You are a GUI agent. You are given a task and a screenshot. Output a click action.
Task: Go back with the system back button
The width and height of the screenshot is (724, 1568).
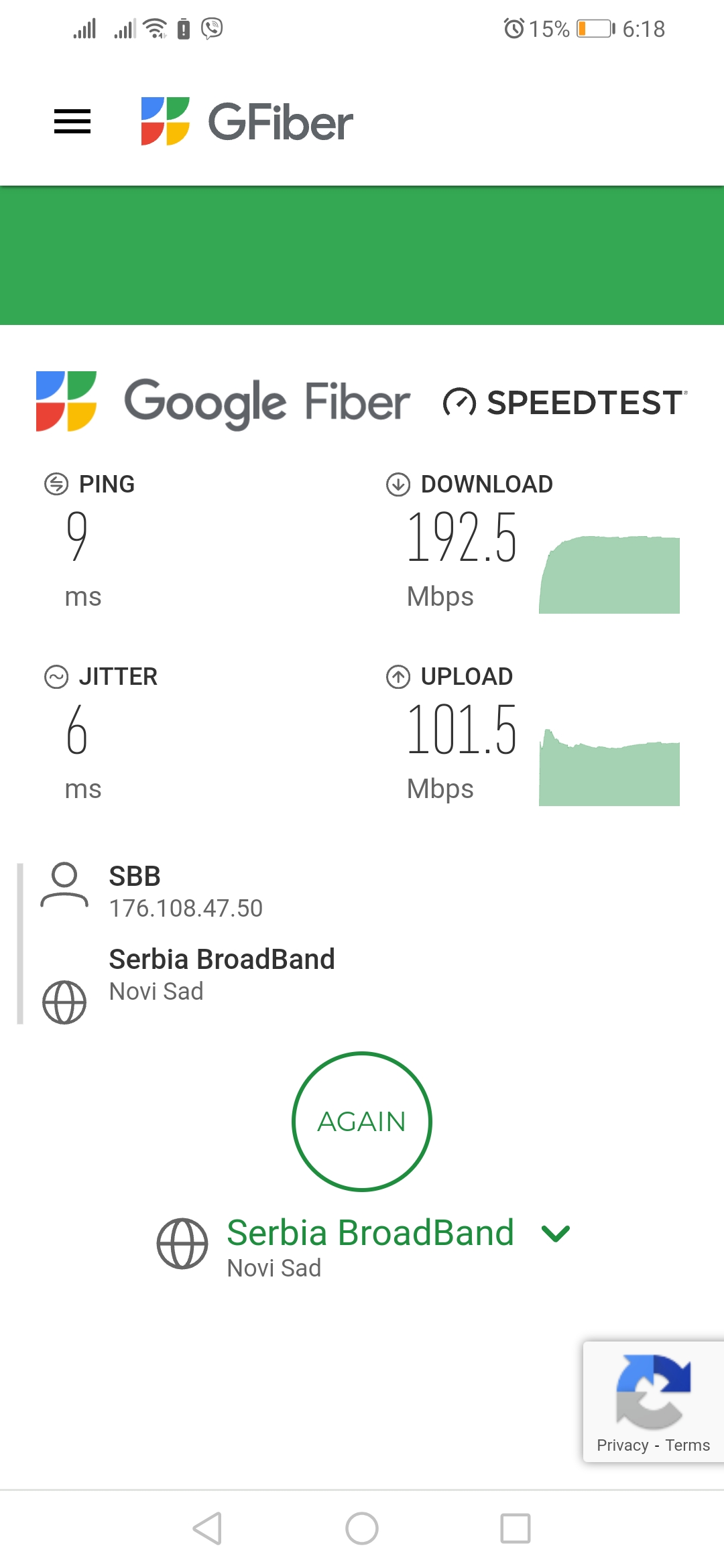point(207,1528)
